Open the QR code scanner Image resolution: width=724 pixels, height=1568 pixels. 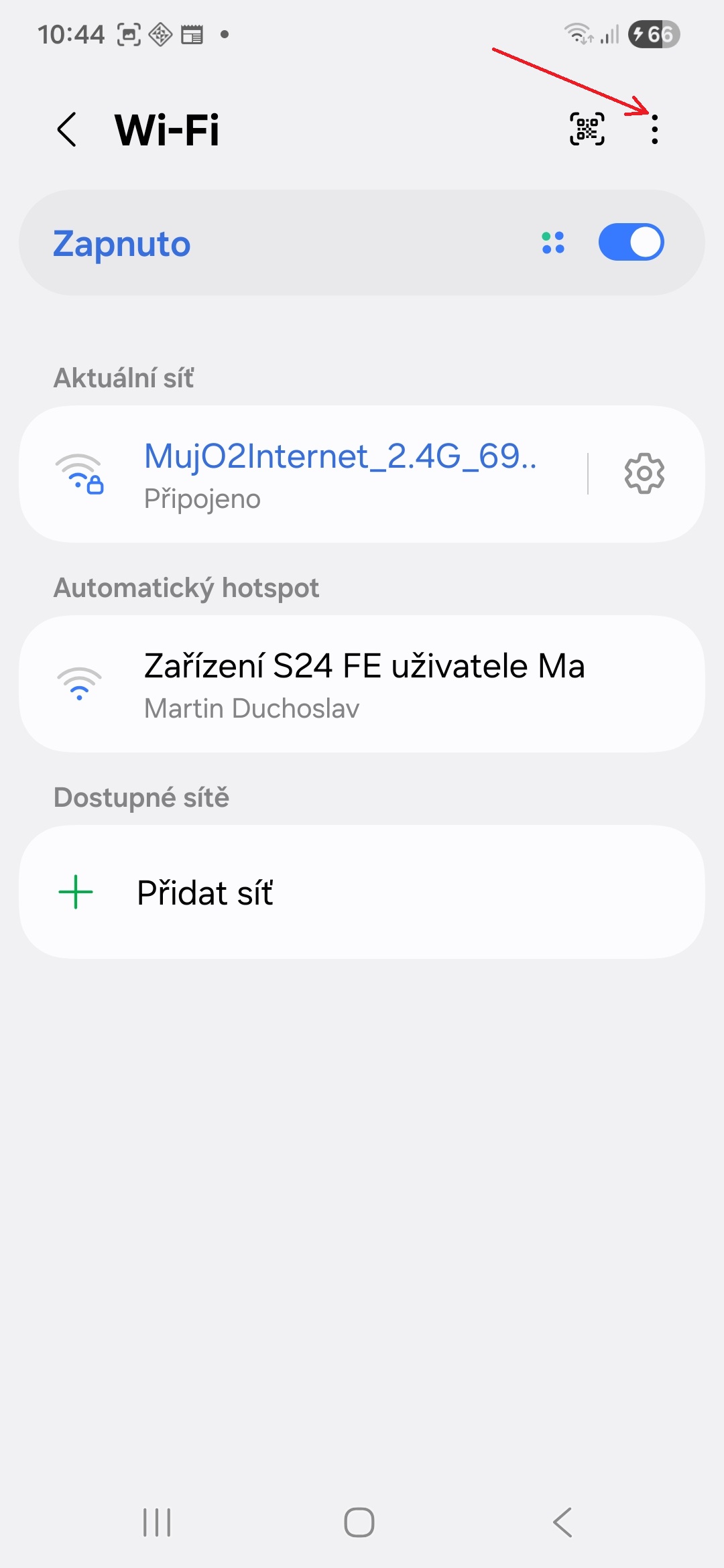point(587,129)
